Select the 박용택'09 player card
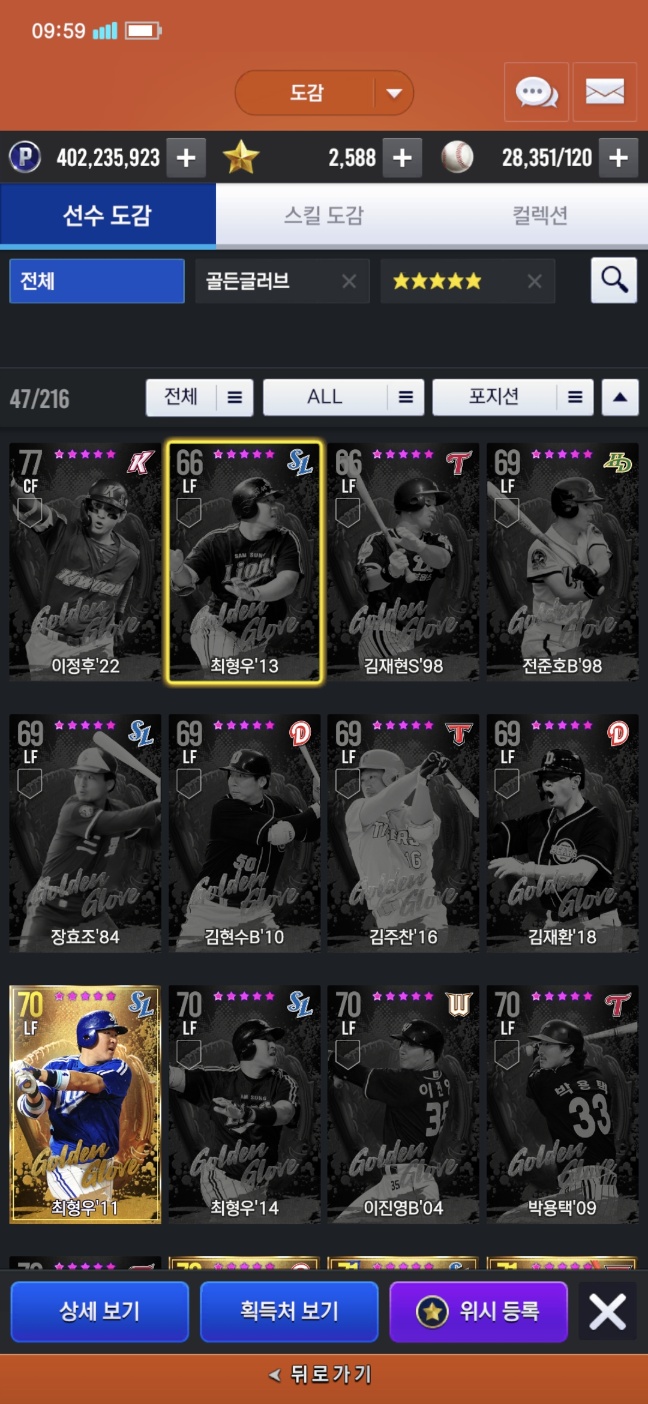This screenshot has height=1404, width=648. click(x=561, y=1104)
